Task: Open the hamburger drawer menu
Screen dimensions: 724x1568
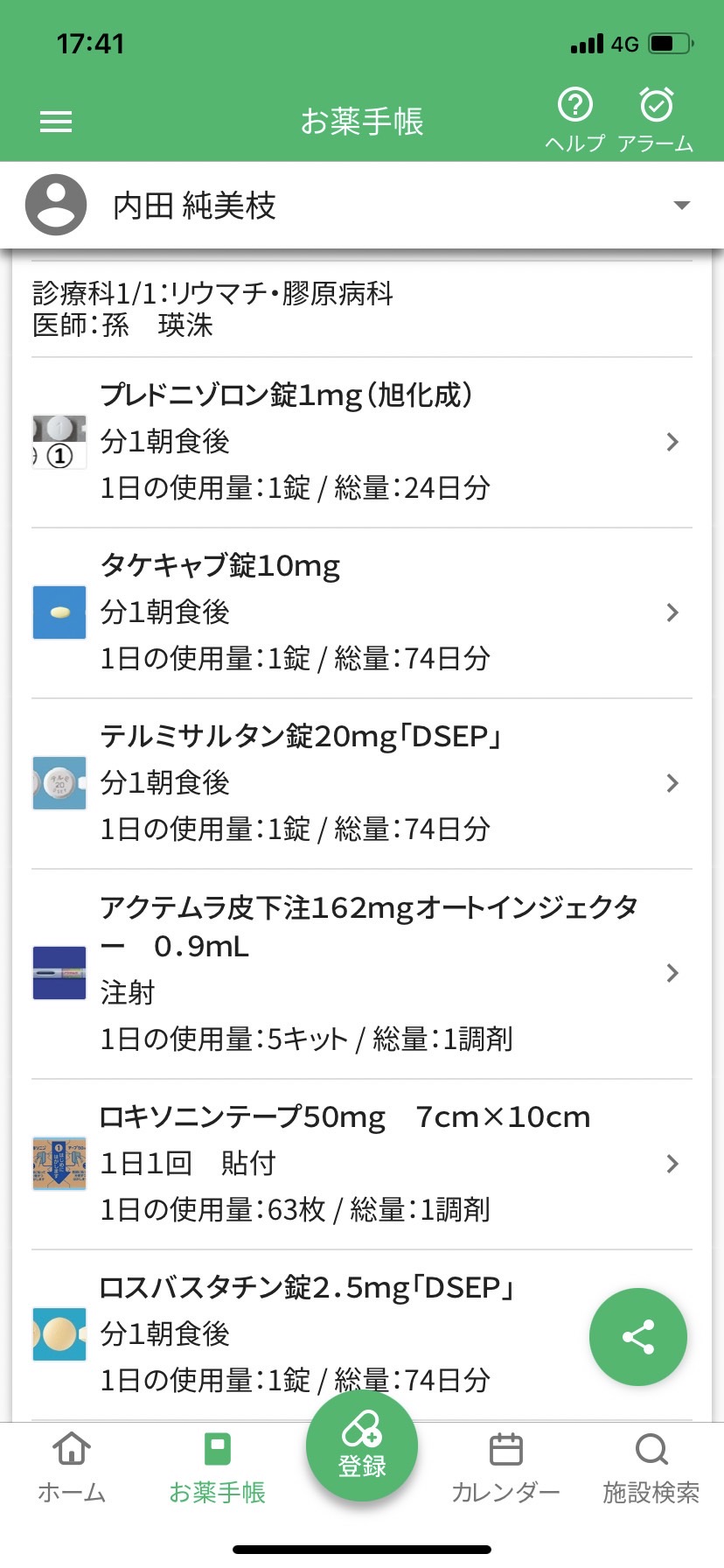Action: point(56,122)
